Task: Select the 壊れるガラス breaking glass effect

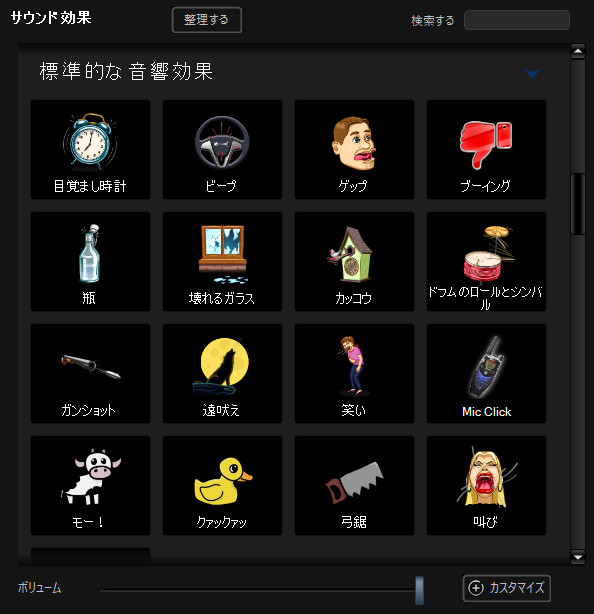Action: 222,261
